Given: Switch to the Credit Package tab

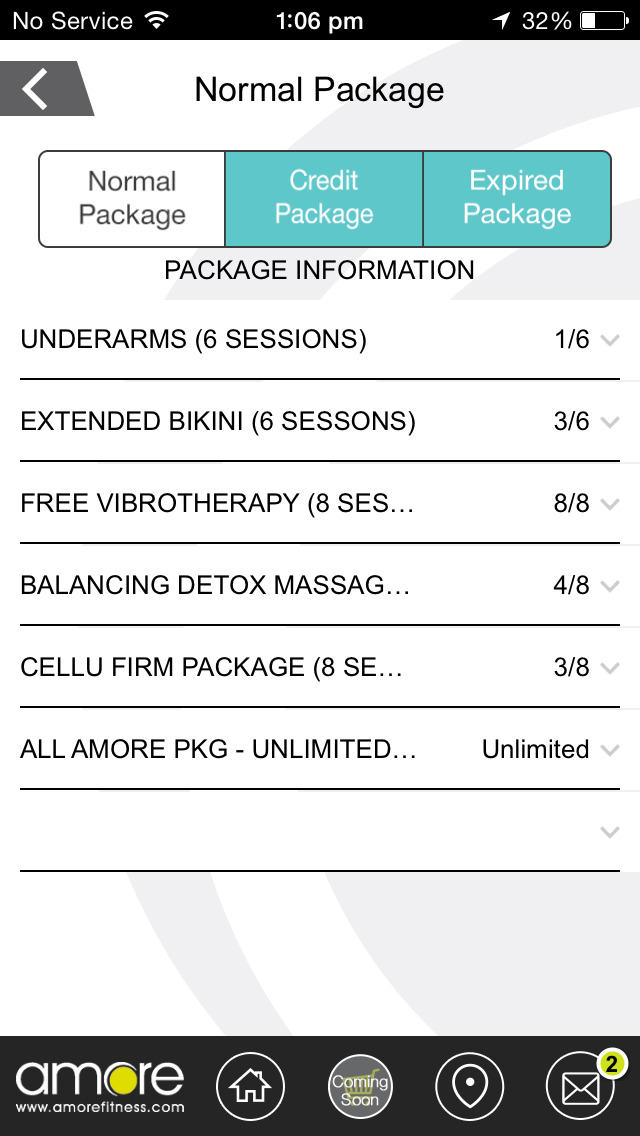Looking at the screenshot, I should pyautogui.click(x=324, y=199).
